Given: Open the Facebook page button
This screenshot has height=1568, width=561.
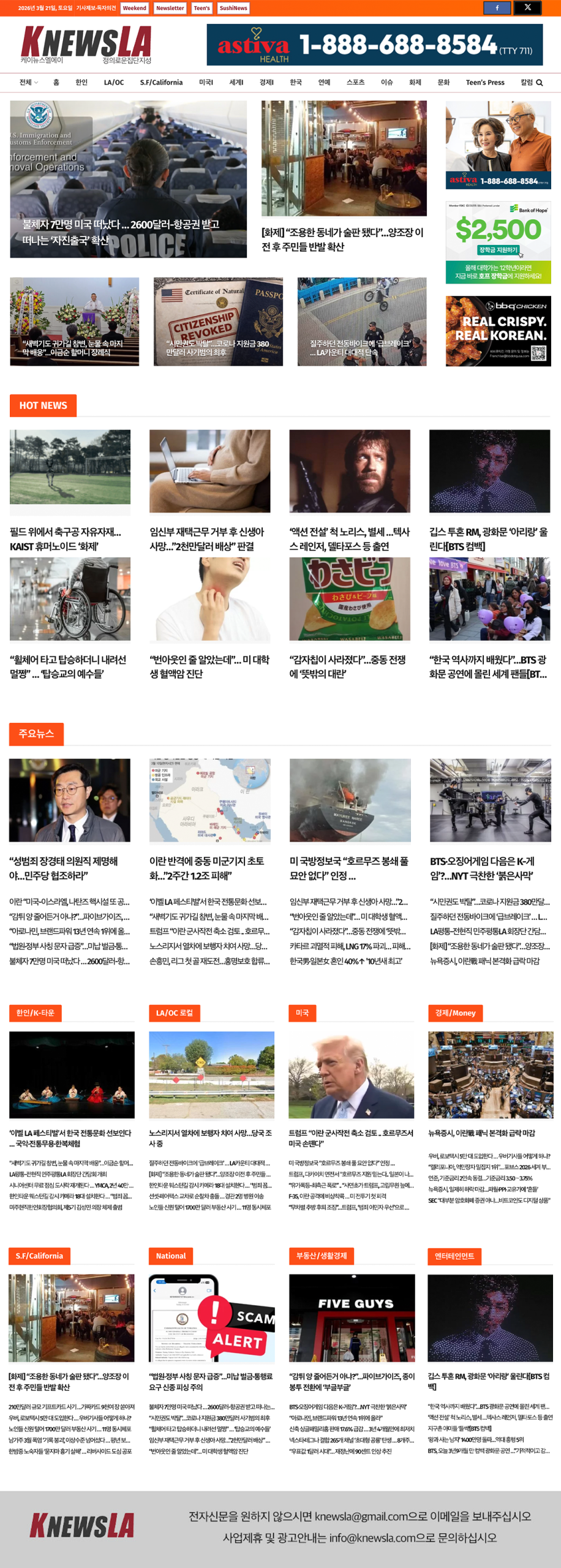Looking at the screenshot, I should click(x=497, y=8).
